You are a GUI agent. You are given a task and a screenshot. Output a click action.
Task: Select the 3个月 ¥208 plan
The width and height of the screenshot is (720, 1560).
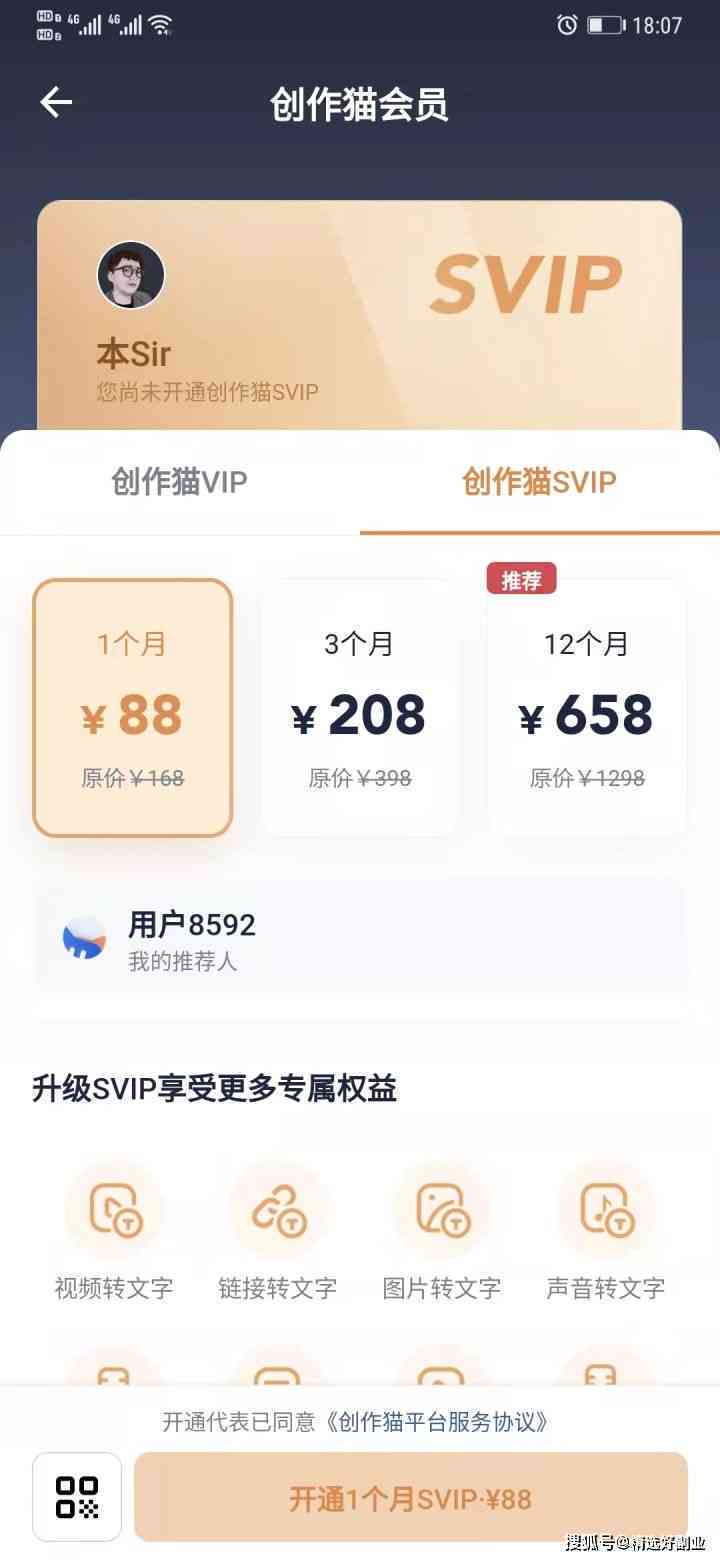(360, 708)
